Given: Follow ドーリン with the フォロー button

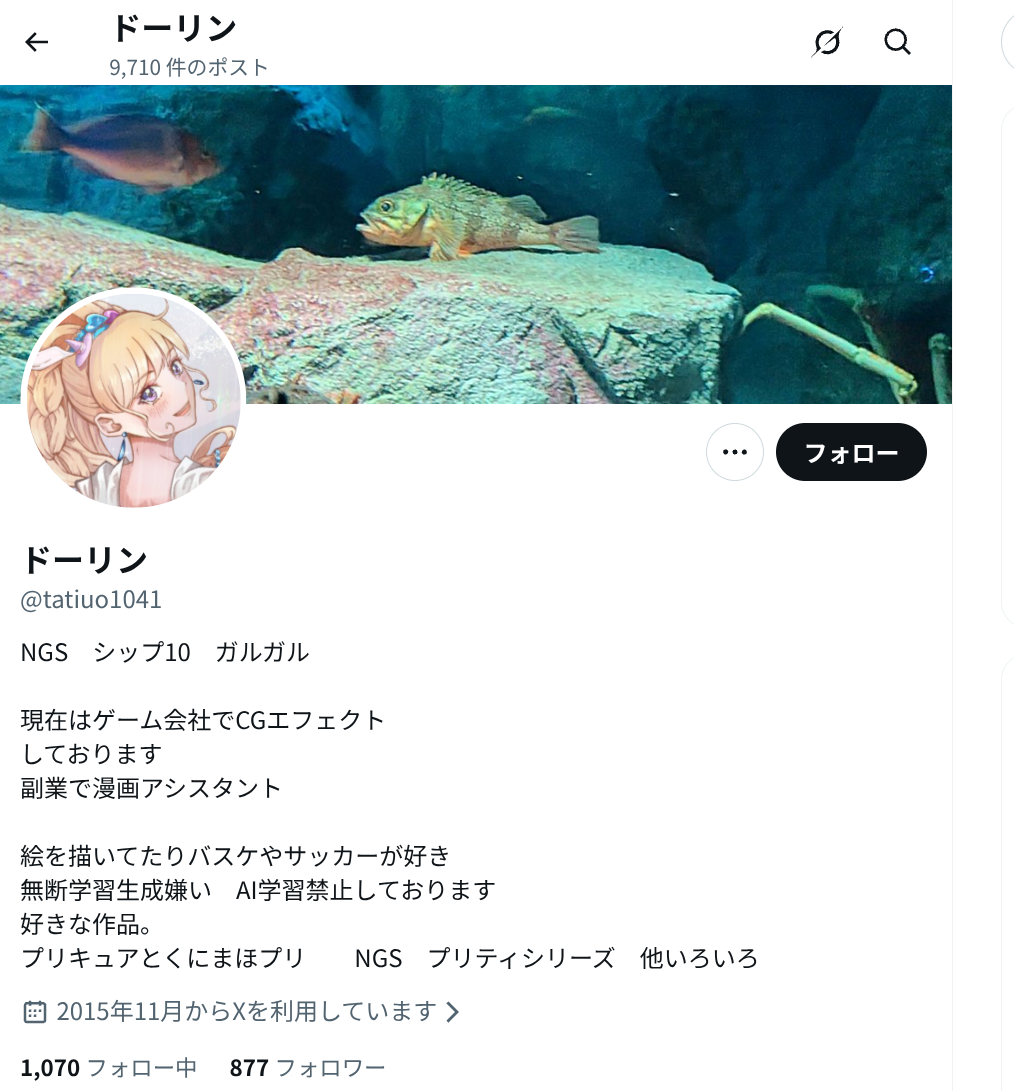Looking at the screenshot, I should click(851, 452).
